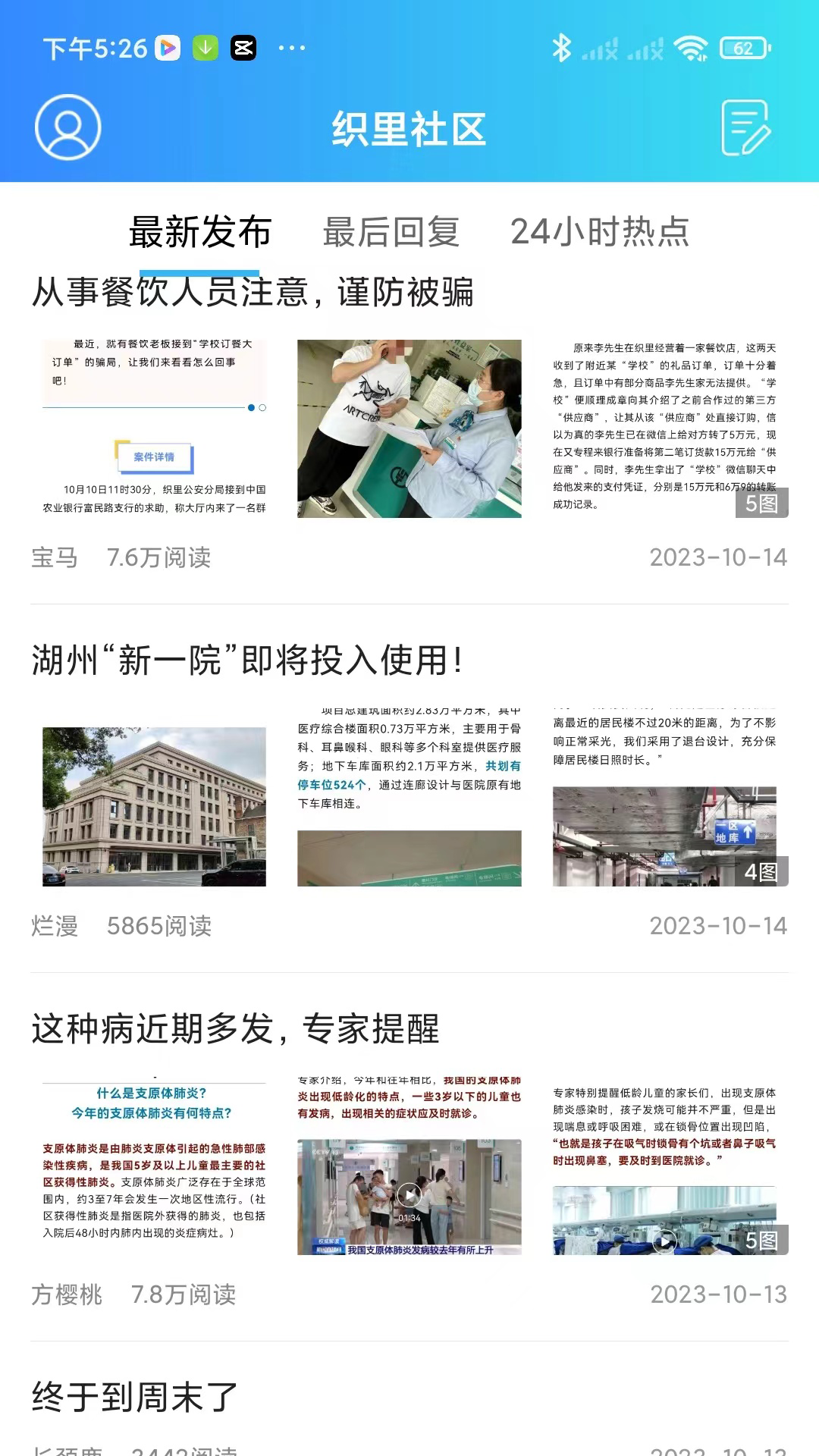This screenshot has width=819, height=1456.
Task: View the hospital building photo
Action: pyautogui.click(x=154, y=806)
